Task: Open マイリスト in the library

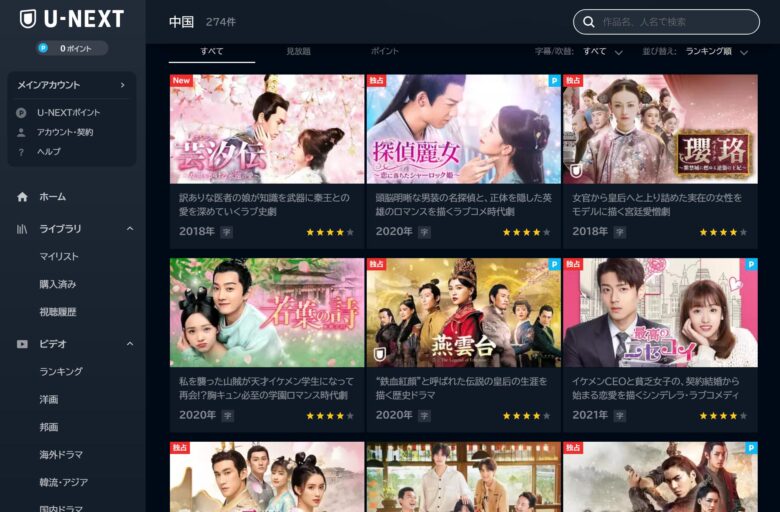Action: (x=58, y=257)
